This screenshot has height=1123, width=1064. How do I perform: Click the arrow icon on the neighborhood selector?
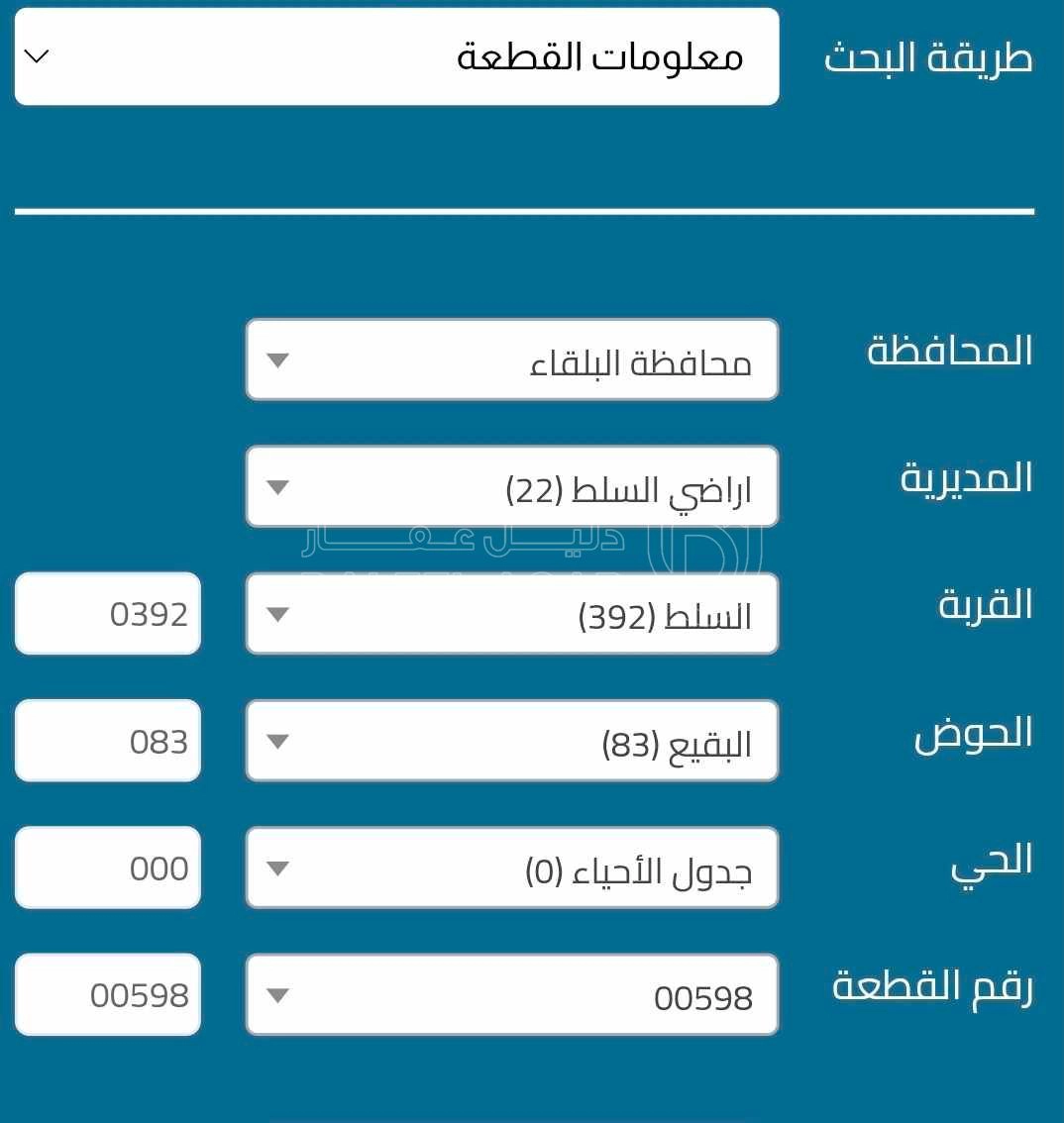(x=278, y=868)
